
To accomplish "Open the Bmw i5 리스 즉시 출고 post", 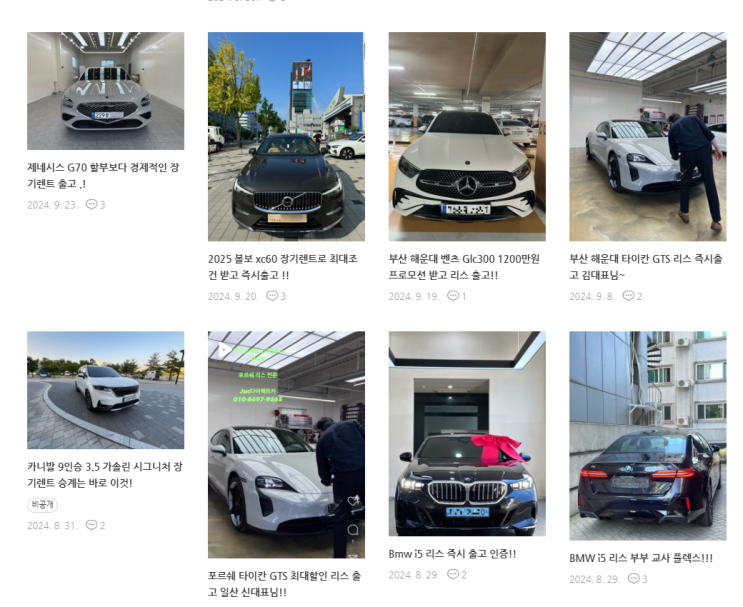I will tap(467, 433).
